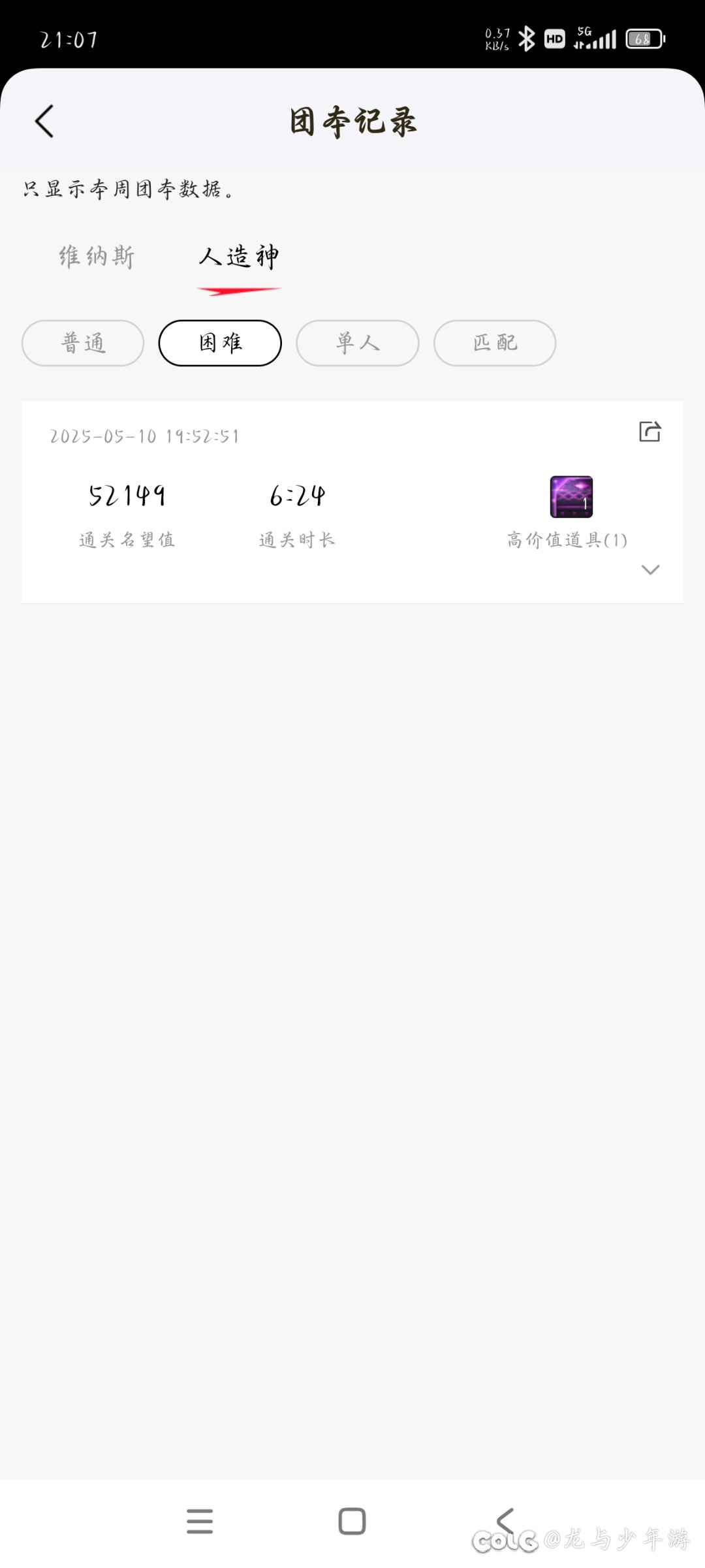Image resolution: width=705 pixels, height=1568 pixels.
Task: Switch to the 维纳斯 tab
Action: point(97,257)
